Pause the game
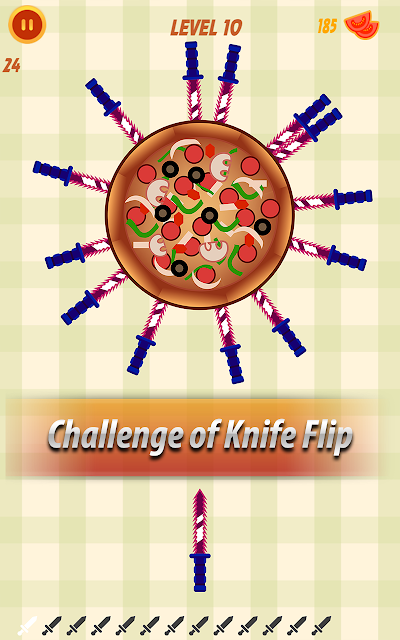The width and height of the screenshot is (400, 640). point(27,24)
